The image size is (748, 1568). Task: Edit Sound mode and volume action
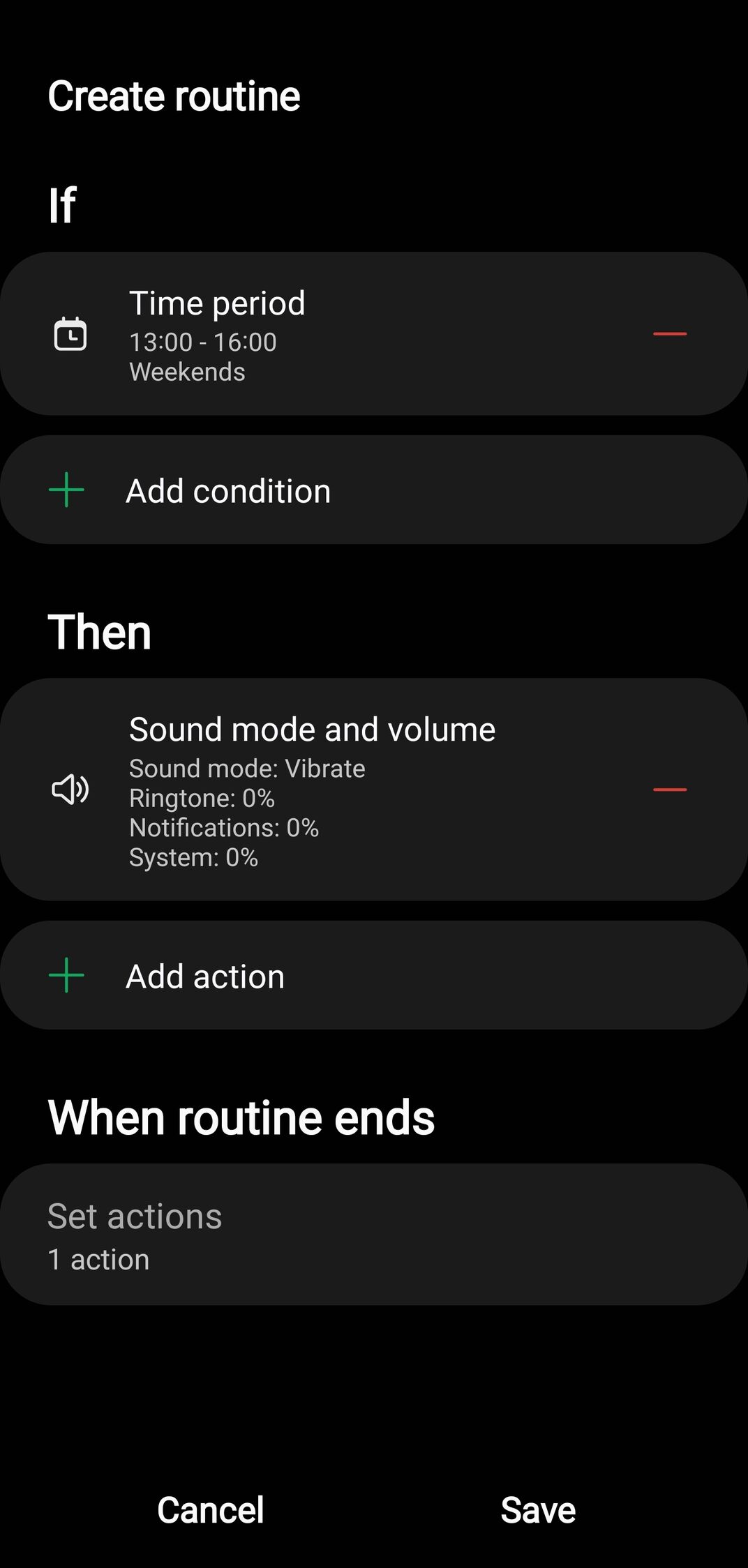point(314,790)
